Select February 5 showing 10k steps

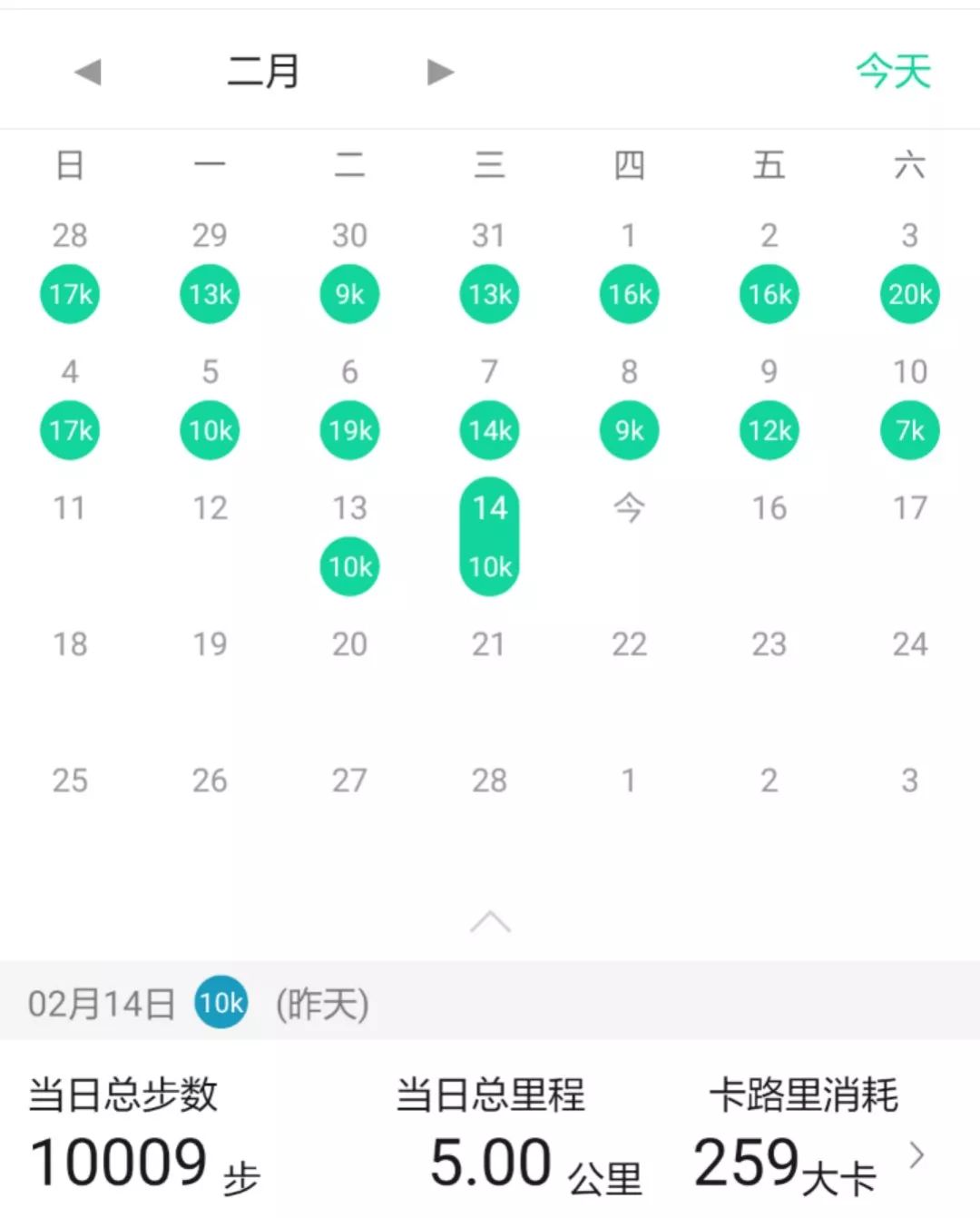pyautogui.click(x=210, y=402)
